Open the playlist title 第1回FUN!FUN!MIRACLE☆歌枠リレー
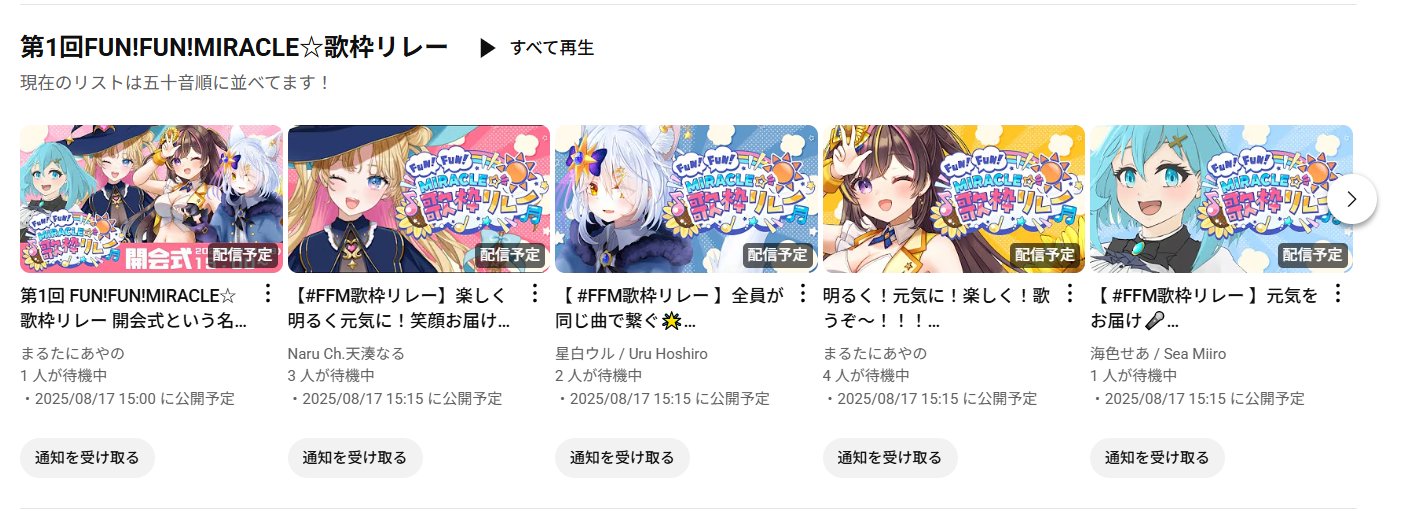Viewport: 1411px width, 511px height. [234, 48]
